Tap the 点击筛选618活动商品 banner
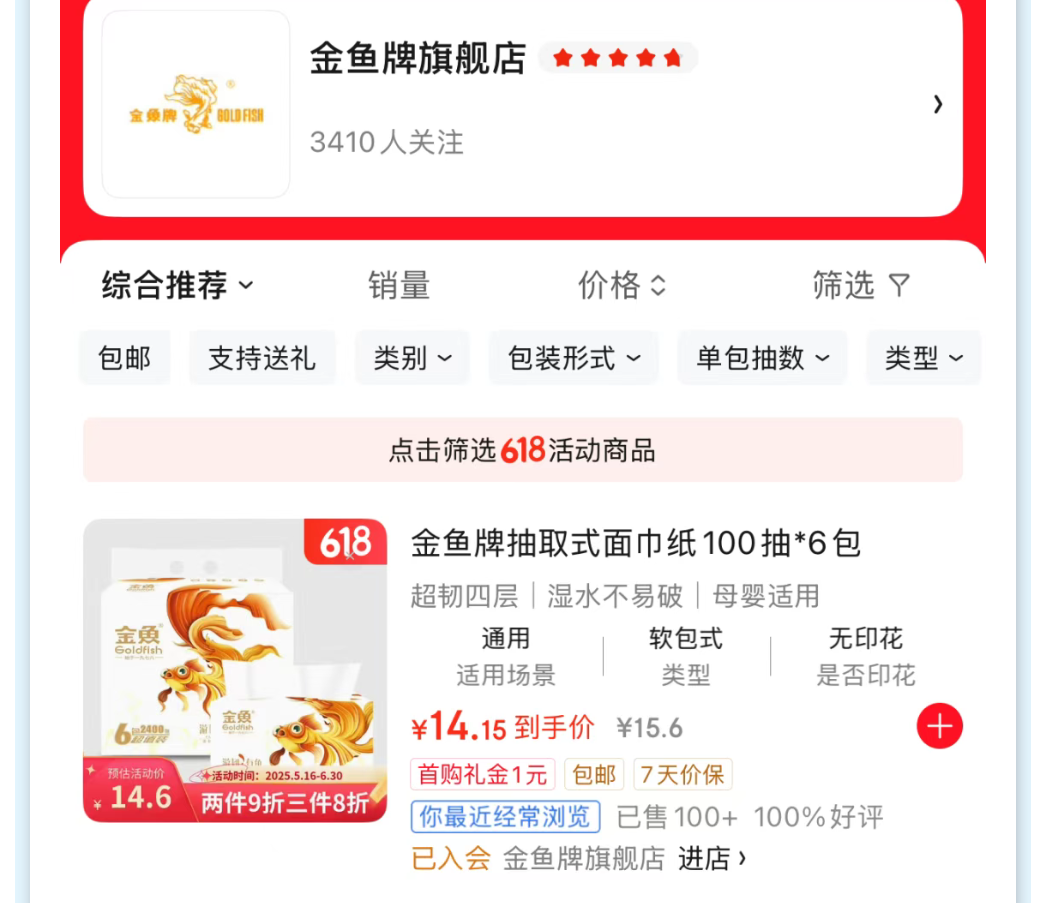This screenshot has width=1040, height=903. pos(522,450)
